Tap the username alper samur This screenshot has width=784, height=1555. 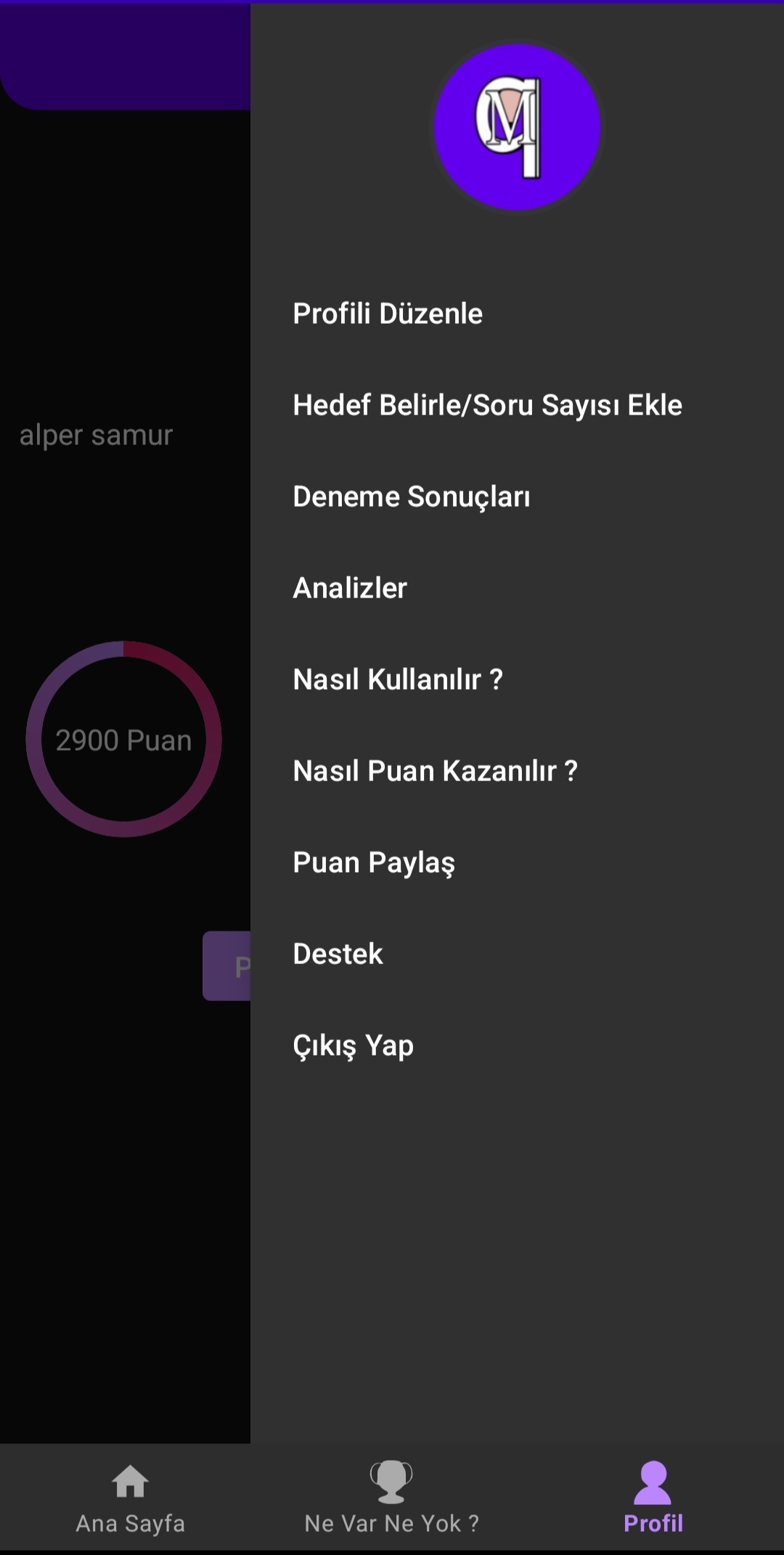(97, 435)
